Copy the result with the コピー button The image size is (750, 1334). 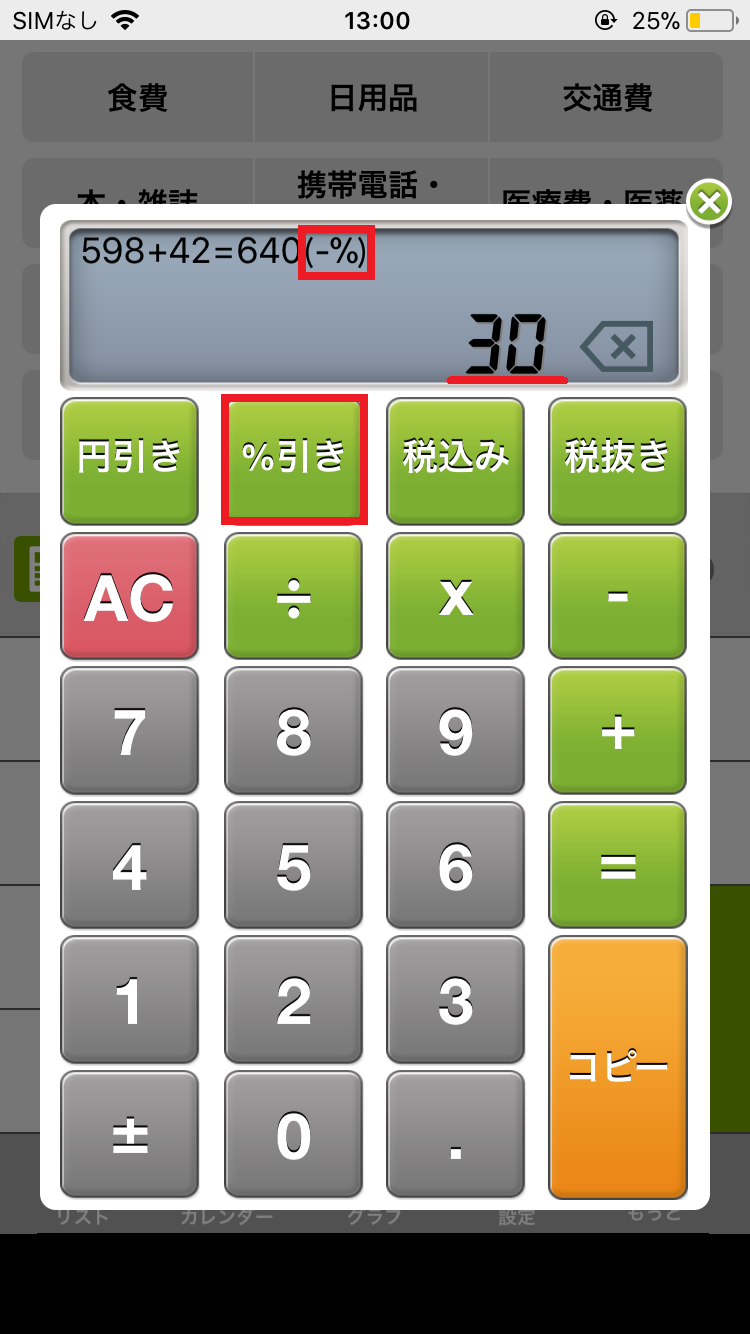coord(617,1067)
